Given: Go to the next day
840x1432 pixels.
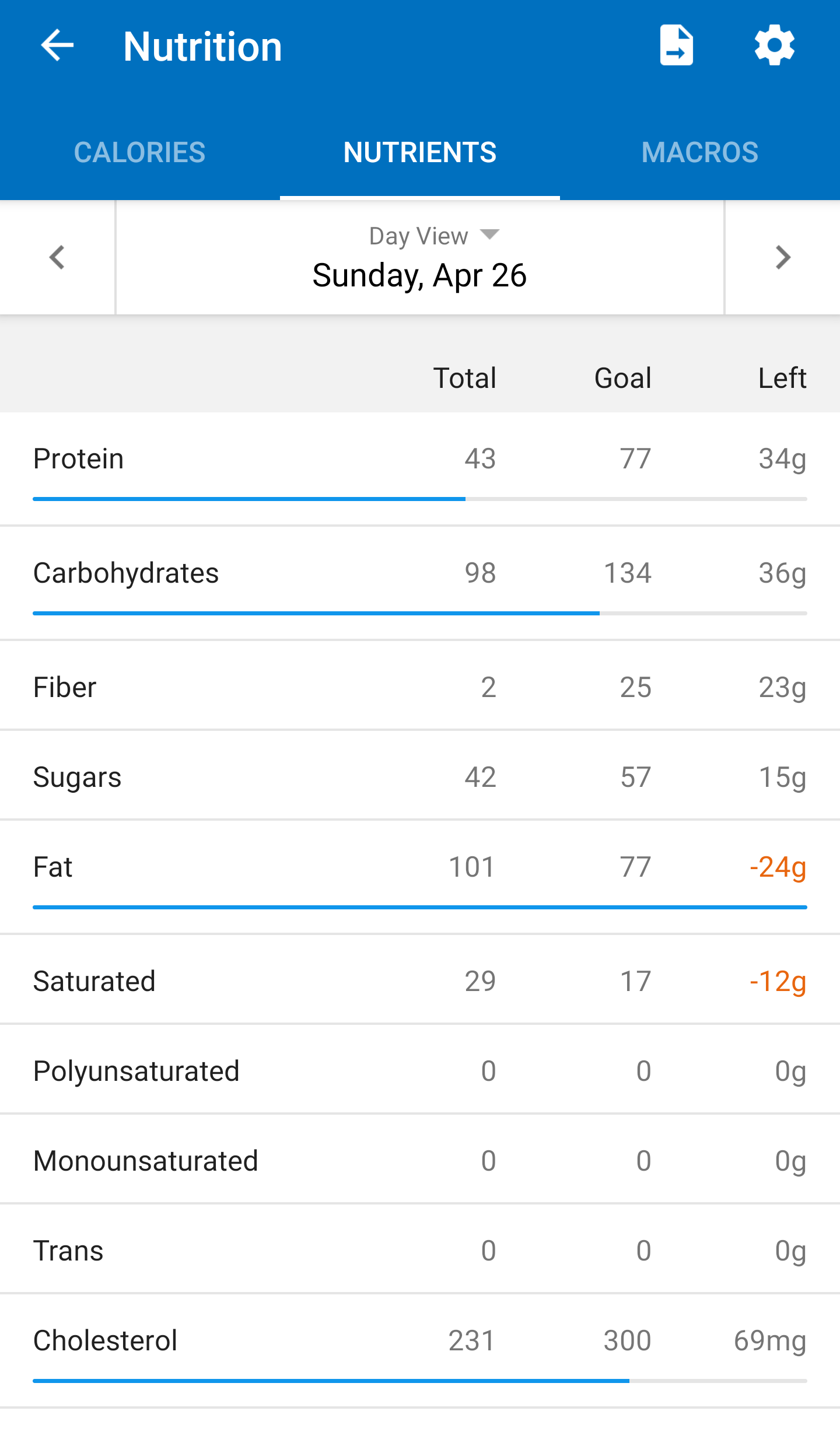Looking at the screenshot, I should point(782,257).
